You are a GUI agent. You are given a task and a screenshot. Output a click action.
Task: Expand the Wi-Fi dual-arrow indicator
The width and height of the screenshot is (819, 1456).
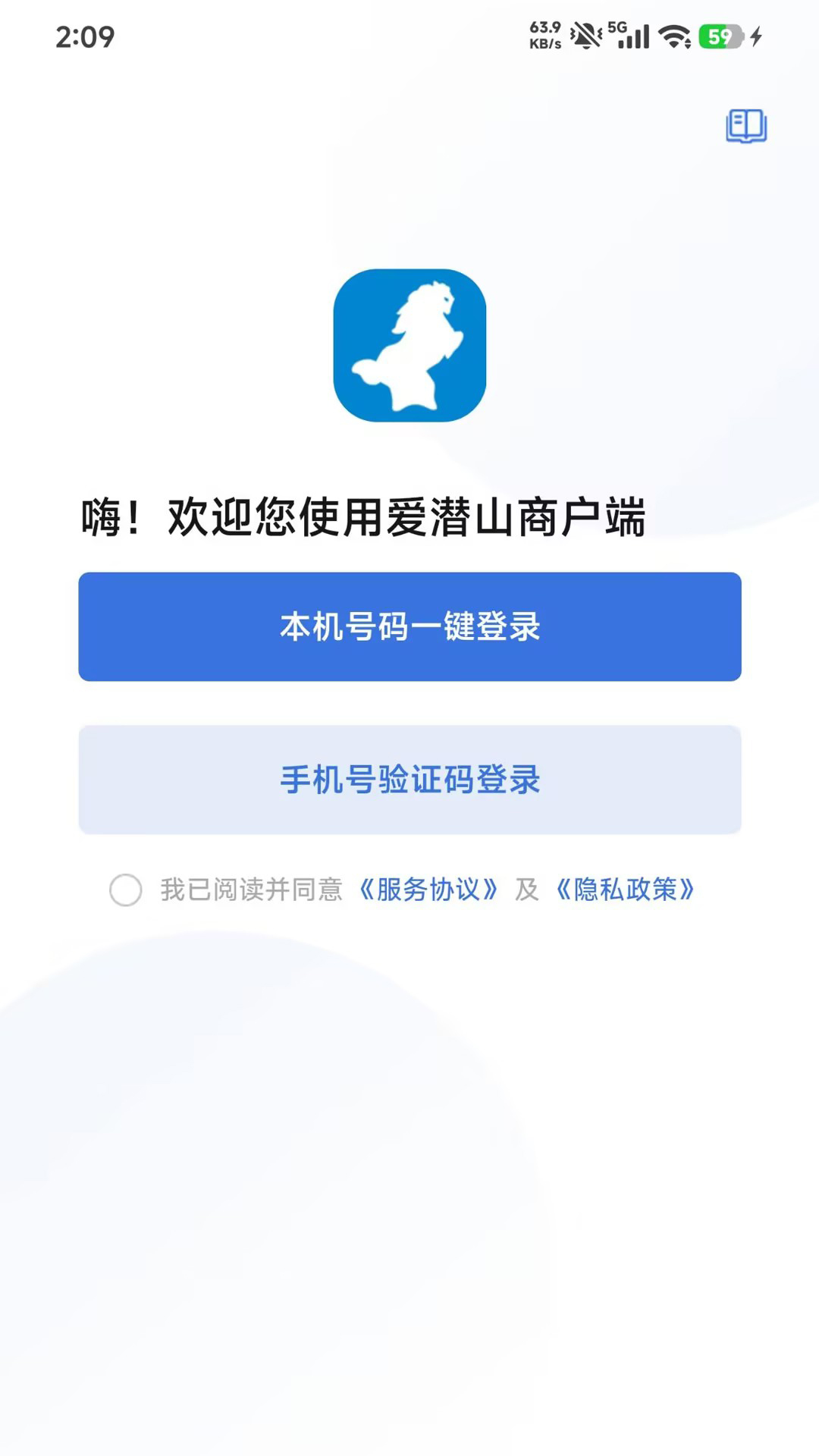687,39
